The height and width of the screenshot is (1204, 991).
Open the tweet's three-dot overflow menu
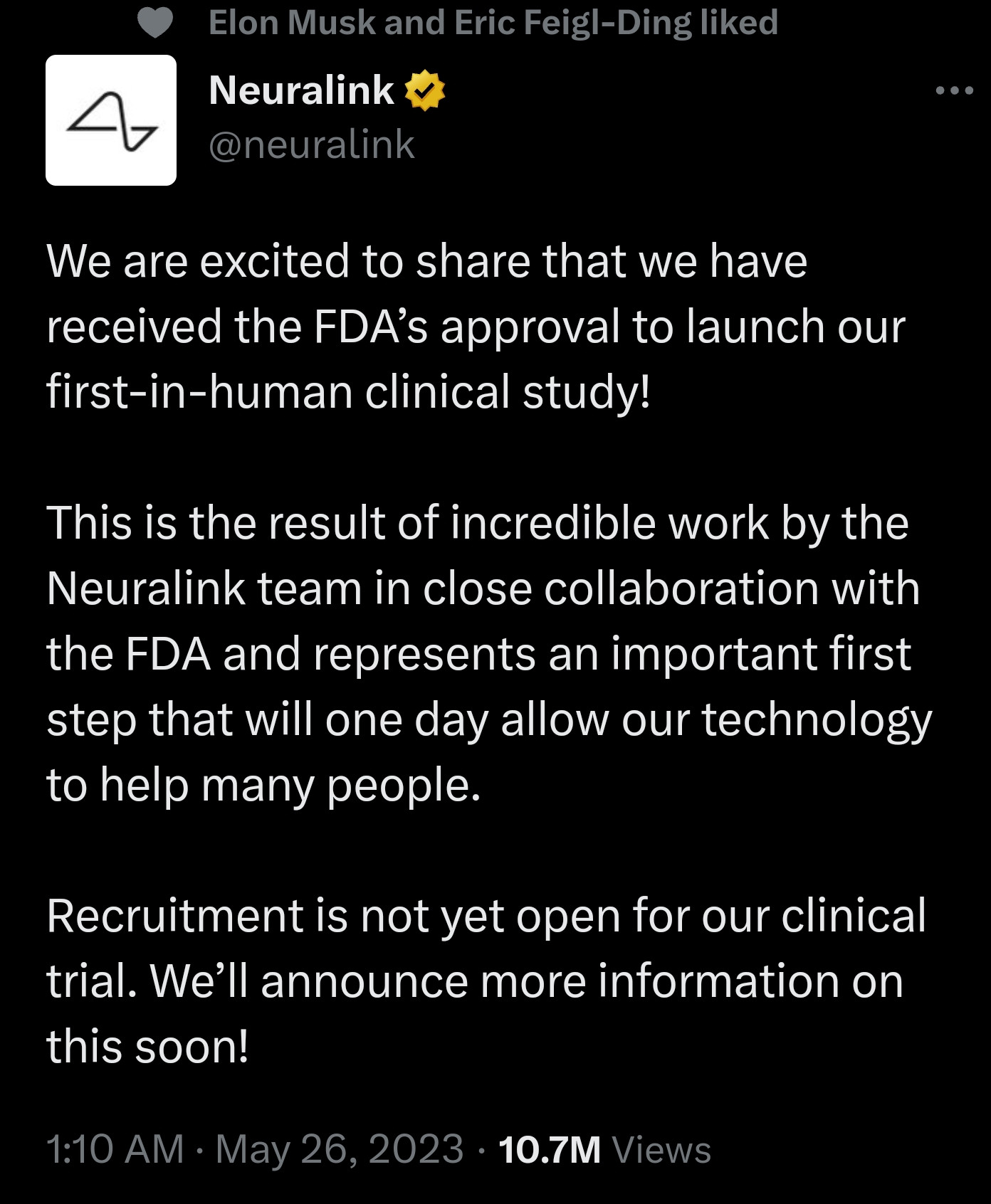coord(954,91)
